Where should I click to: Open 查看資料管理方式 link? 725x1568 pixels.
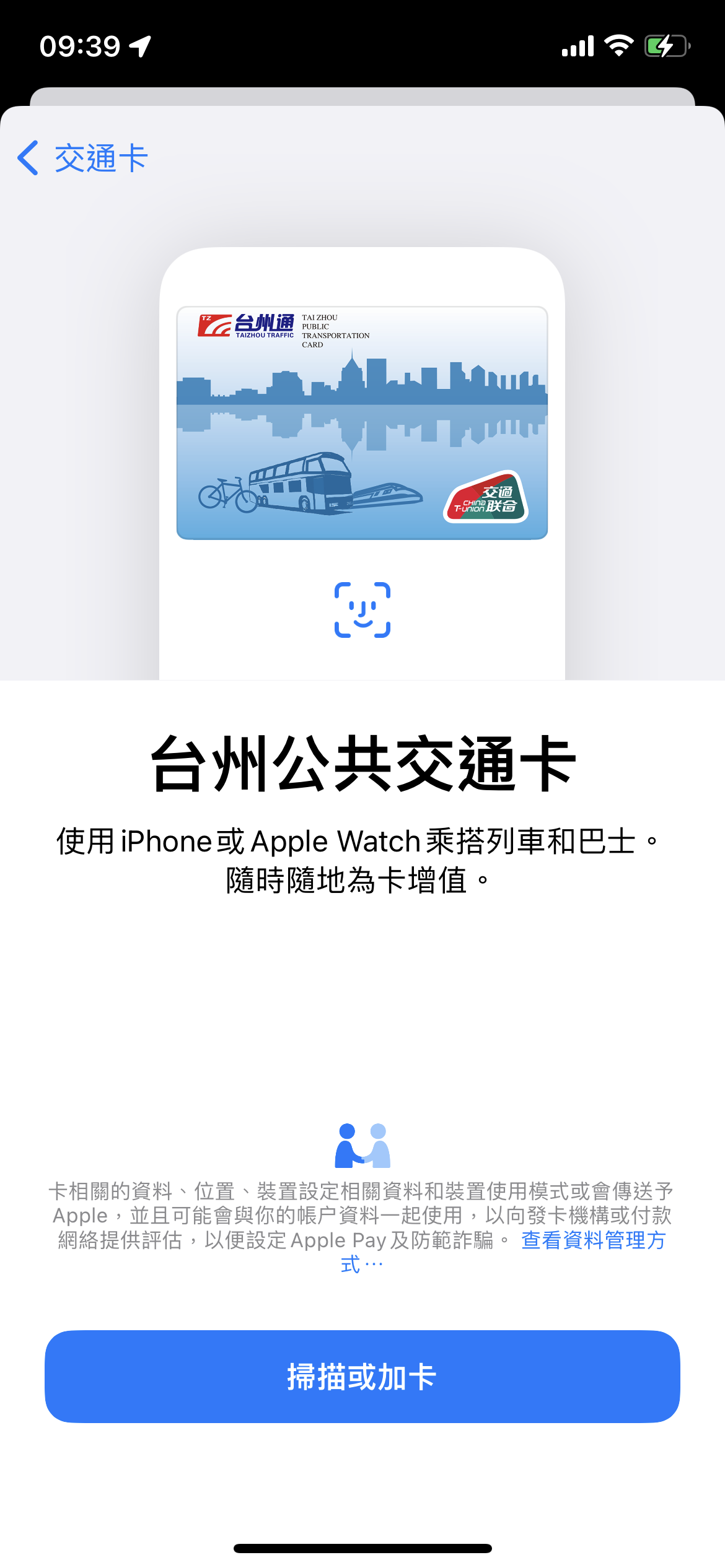(x=592, y=1240)
